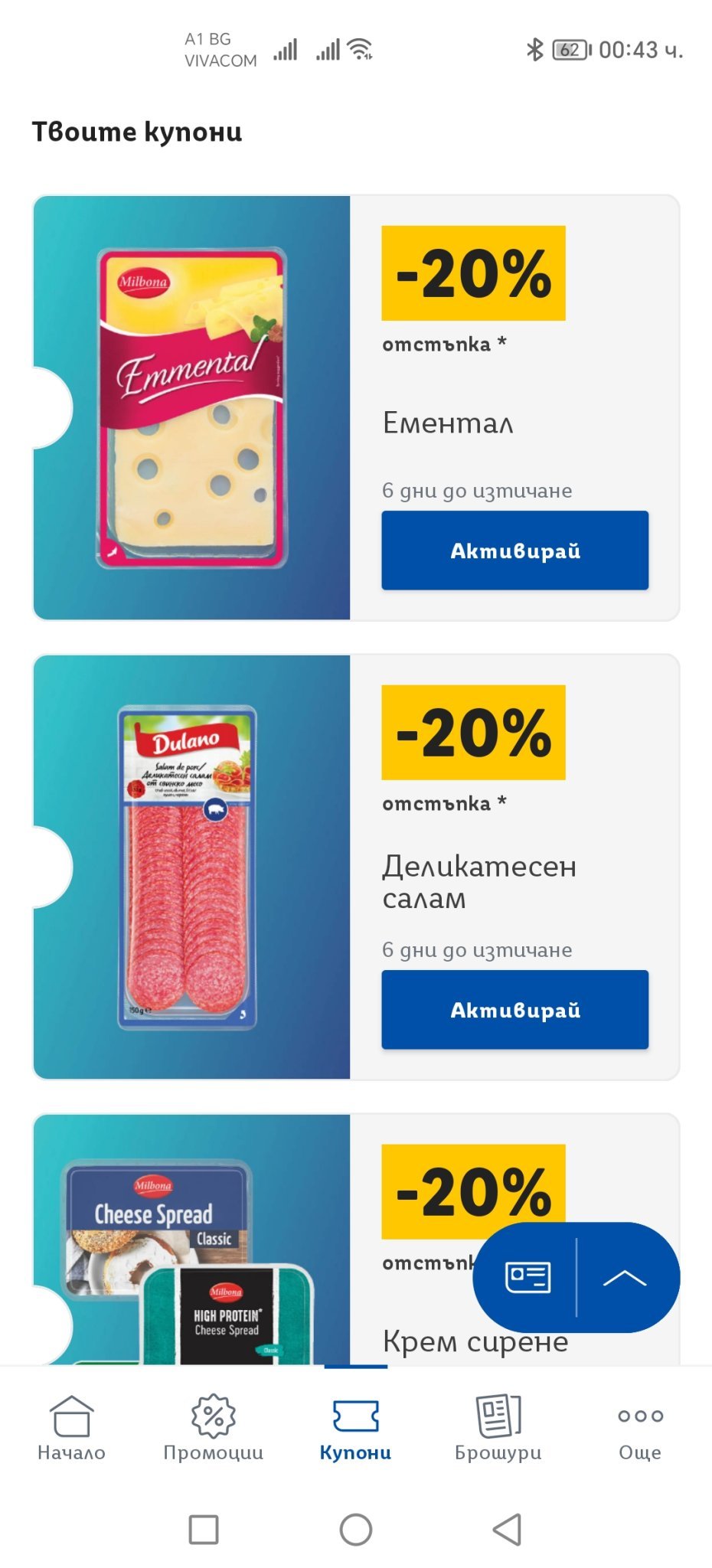
Task: Activate the Ементал coupon
Action: click(514, 550)
